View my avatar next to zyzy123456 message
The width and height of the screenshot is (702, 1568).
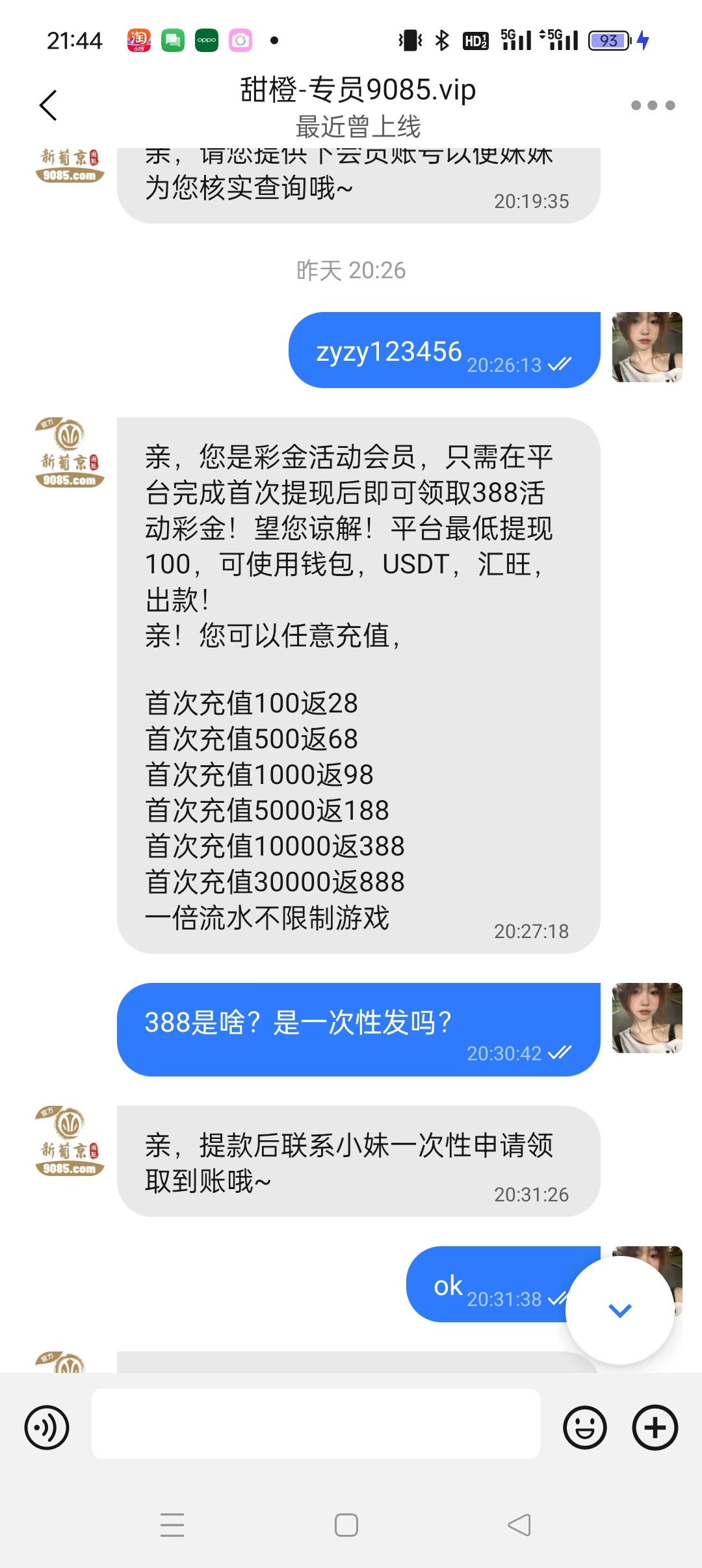click(x=647, y=347)
